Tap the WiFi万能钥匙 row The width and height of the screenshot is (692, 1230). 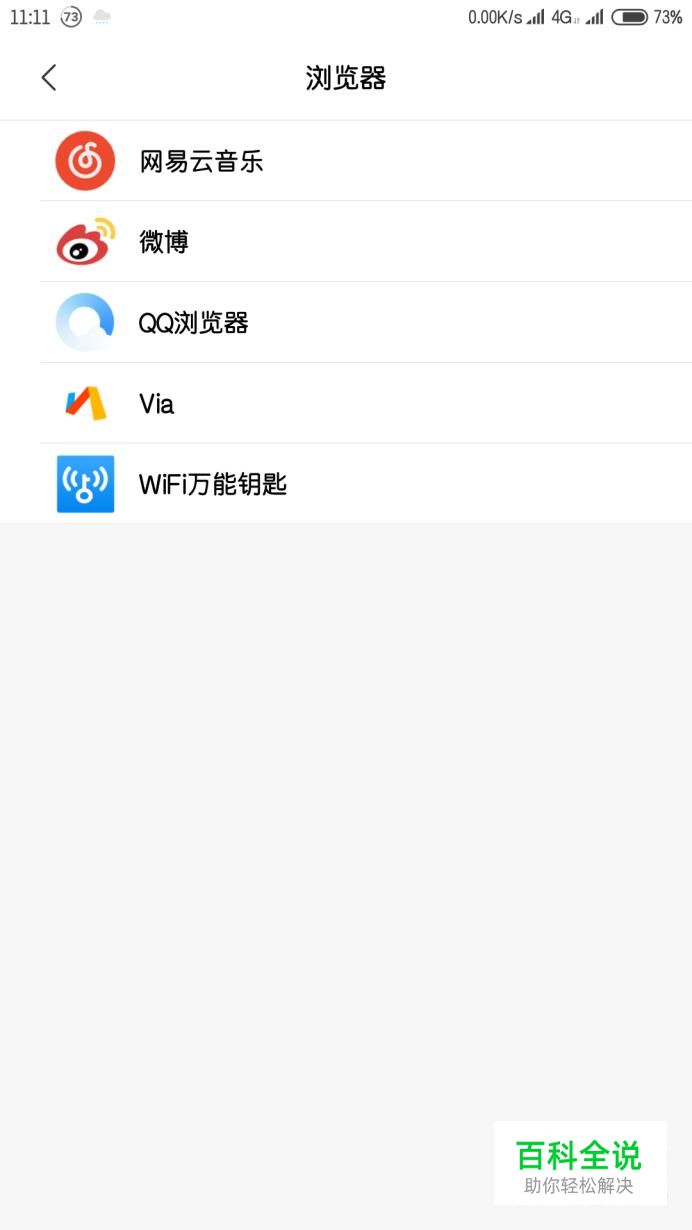coord(346,484)
